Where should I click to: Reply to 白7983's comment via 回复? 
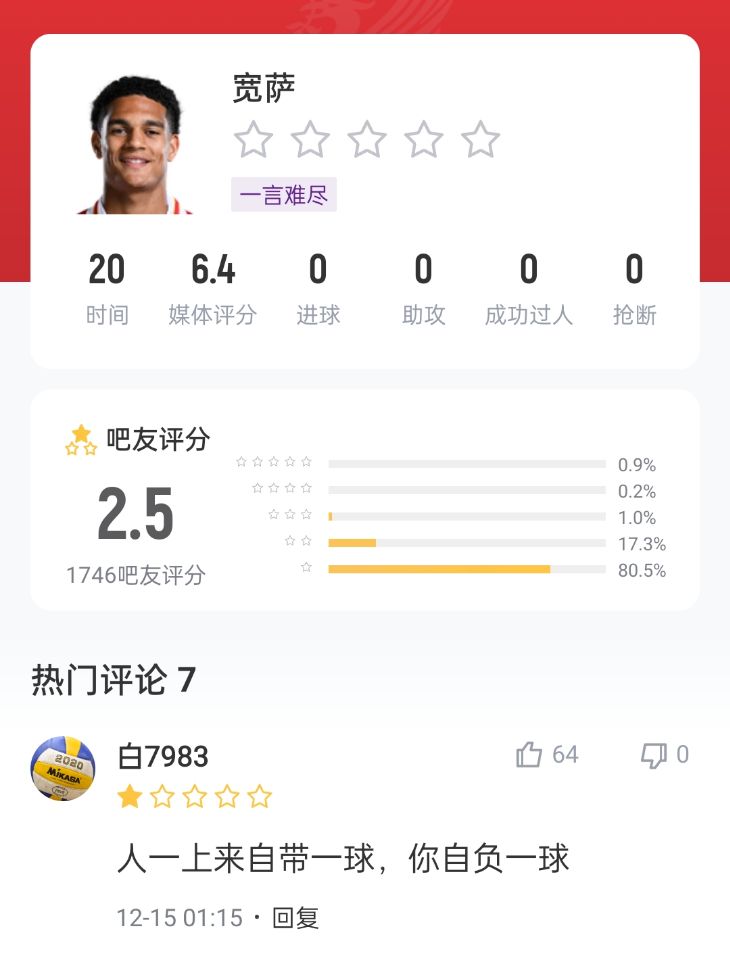[x=296, y=917]
